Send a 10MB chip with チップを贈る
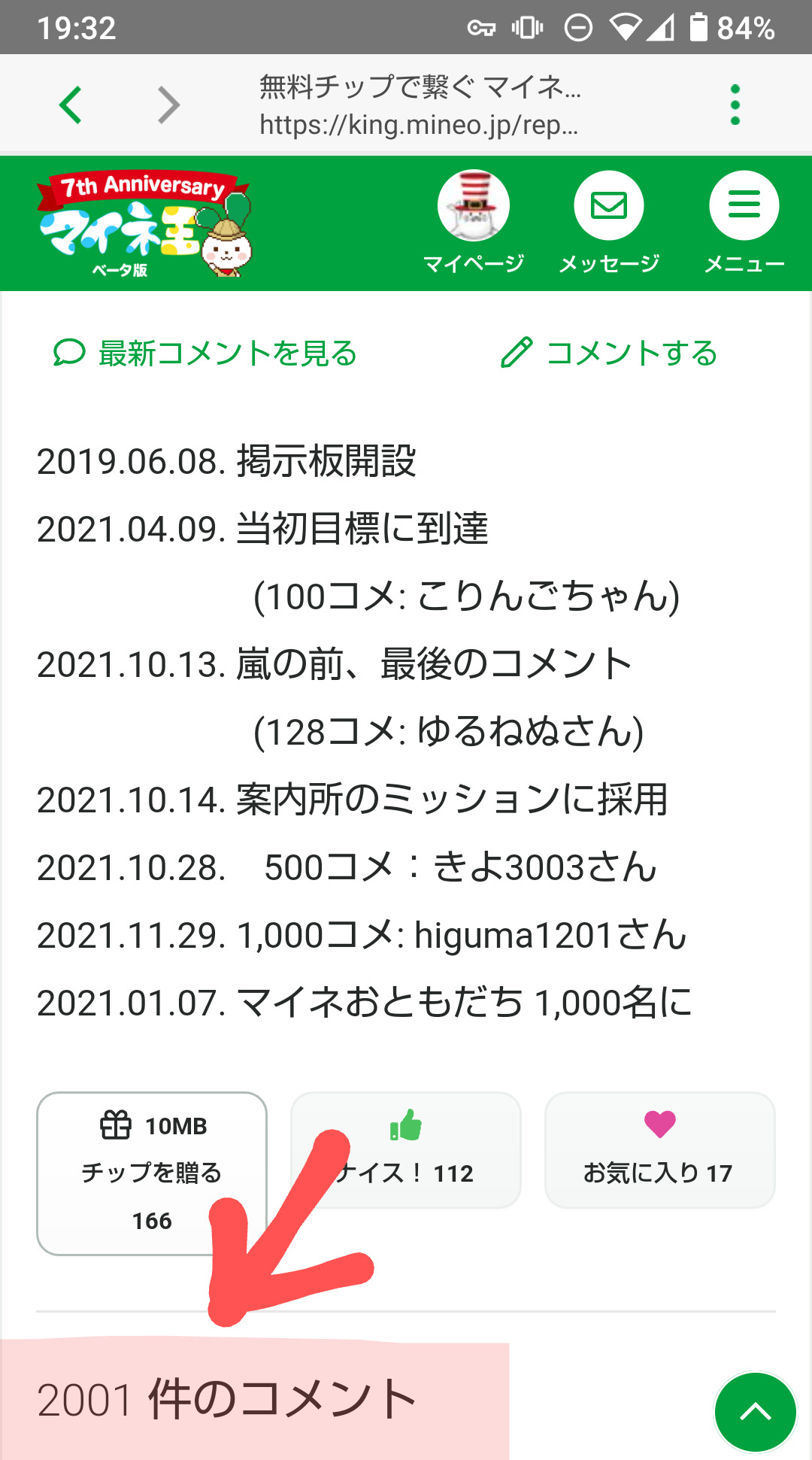The height and width of the screenshot is (1460, 812). (x=152, y=1172)
